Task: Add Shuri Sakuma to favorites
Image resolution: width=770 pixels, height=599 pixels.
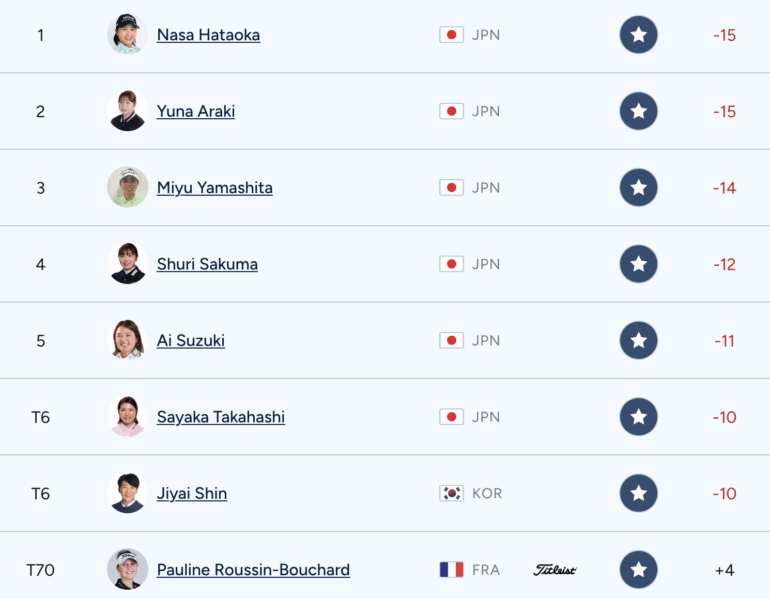Action: (638, 264)
